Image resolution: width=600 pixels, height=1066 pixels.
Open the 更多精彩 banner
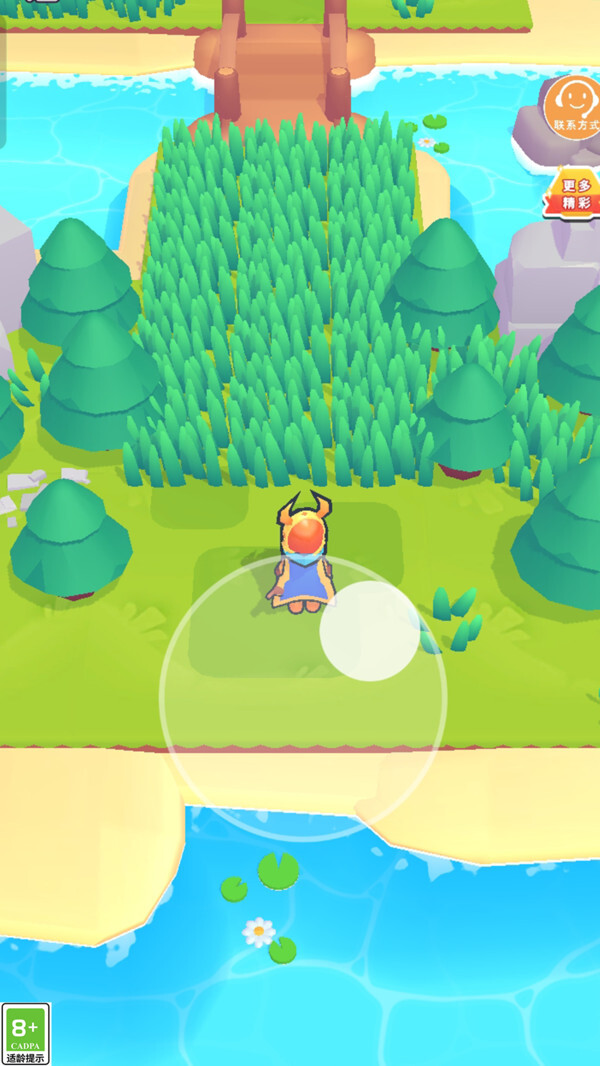pyautogui.click(x=573, y=193)
